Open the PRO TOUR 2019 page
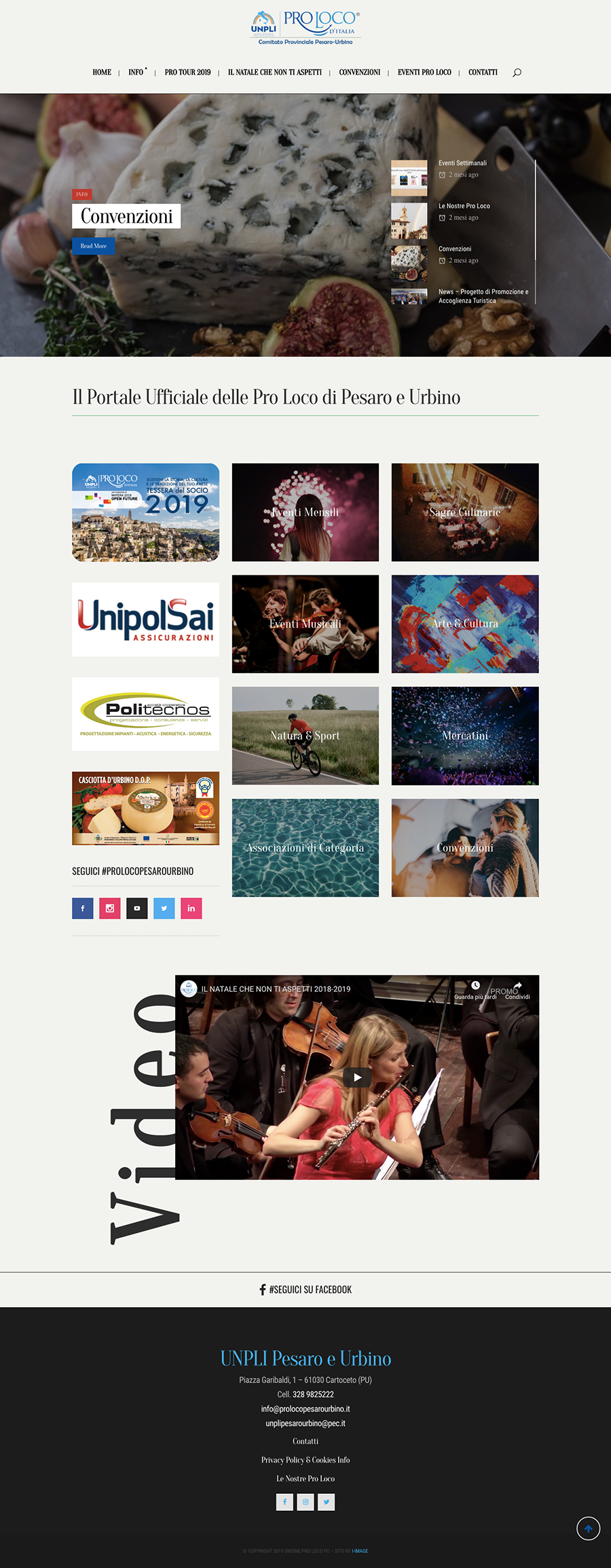The image size is (611, 1568). tap(187, 72)
